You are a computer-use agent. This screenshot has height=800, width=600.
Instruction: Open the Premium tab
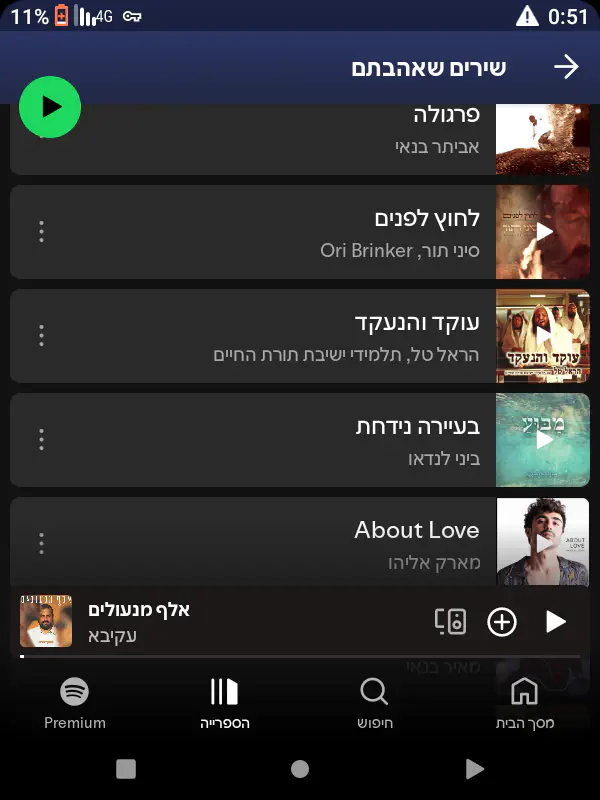point(75,703)
